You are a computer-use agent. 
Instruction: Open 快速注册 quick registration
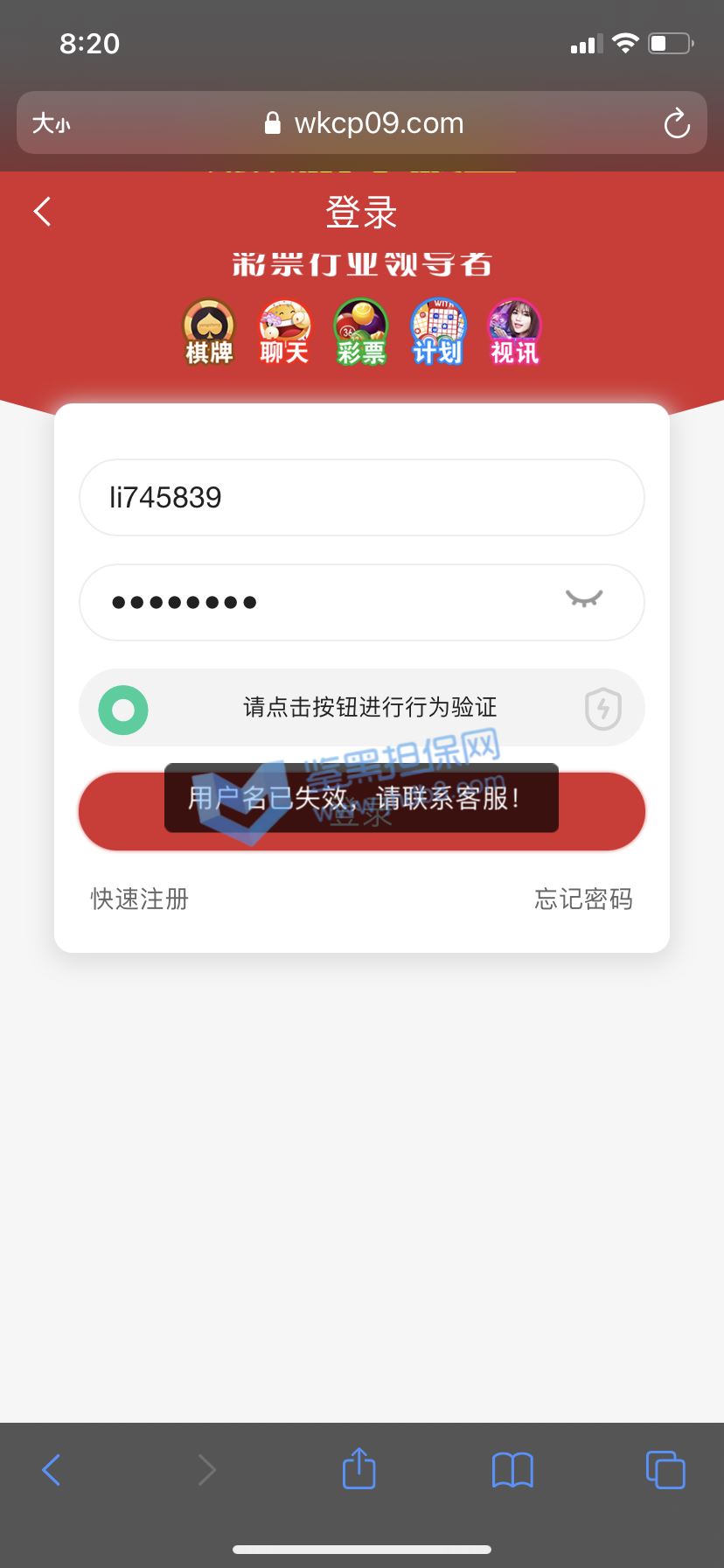pos(140,899)
